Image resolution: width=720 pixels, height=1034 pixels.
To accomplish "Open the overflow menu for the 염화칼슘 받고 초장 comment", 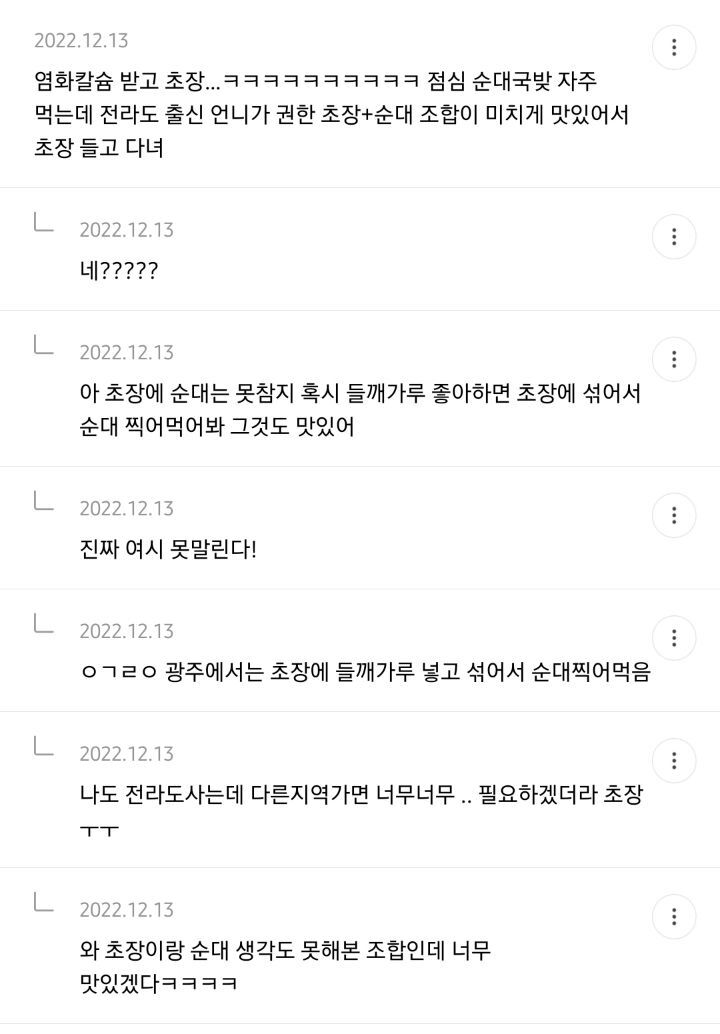I will tap(674, 47).
